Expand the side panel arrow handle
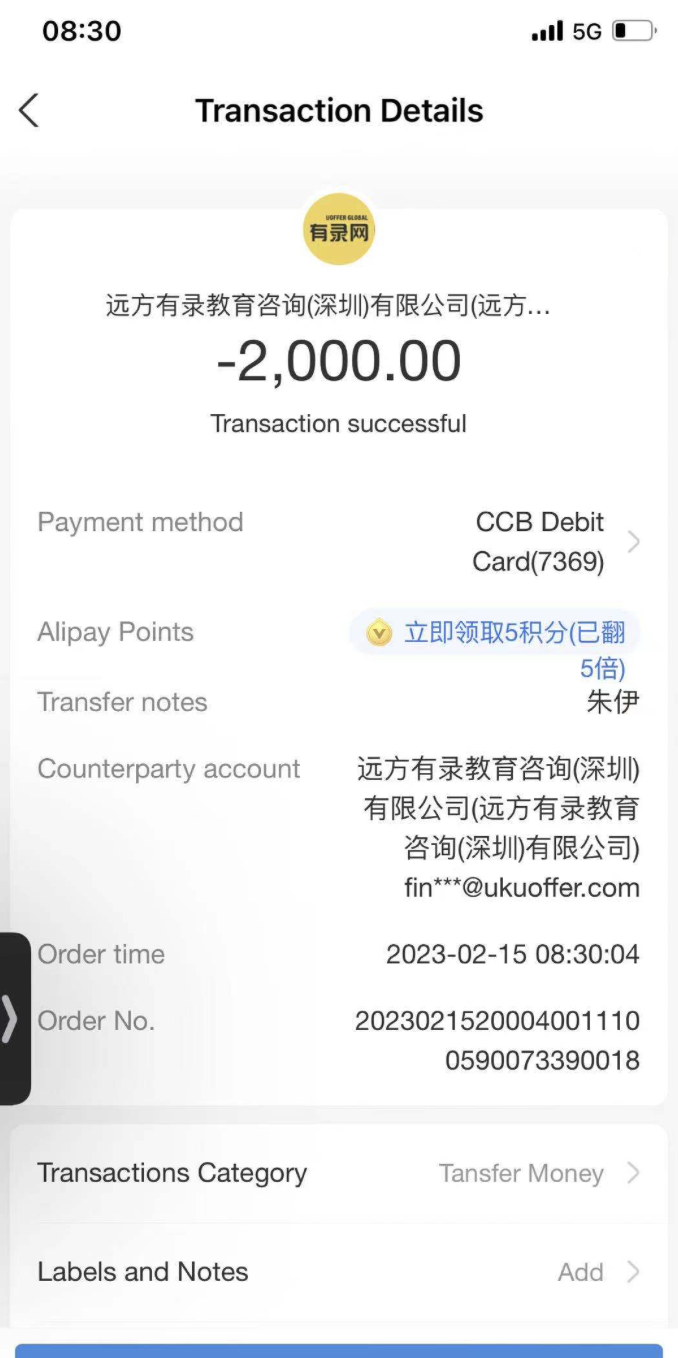 [x=12, y=1018]
